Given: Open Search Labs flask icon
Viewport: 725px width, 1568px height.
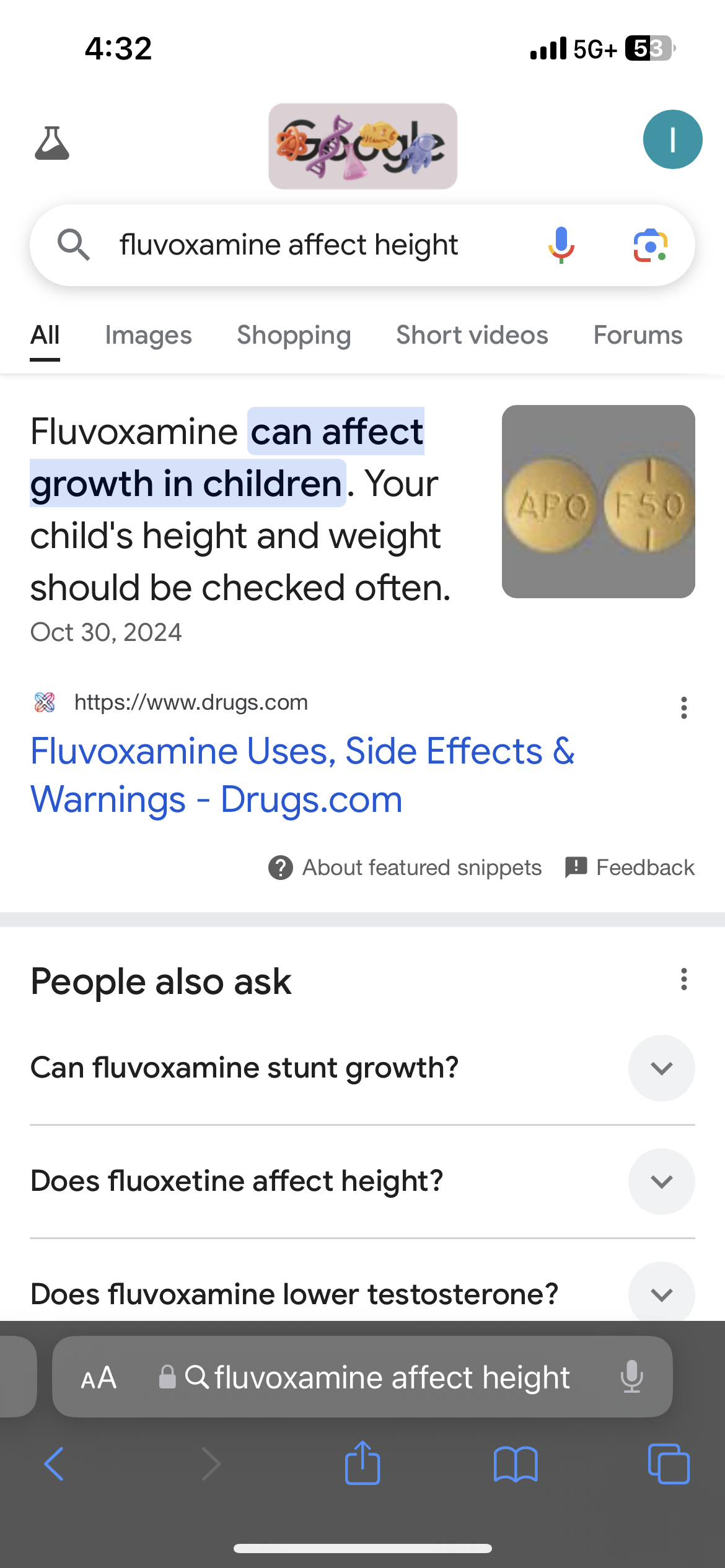Looking at the screenshot, I should pyautogui.click(x=52, y=143).
